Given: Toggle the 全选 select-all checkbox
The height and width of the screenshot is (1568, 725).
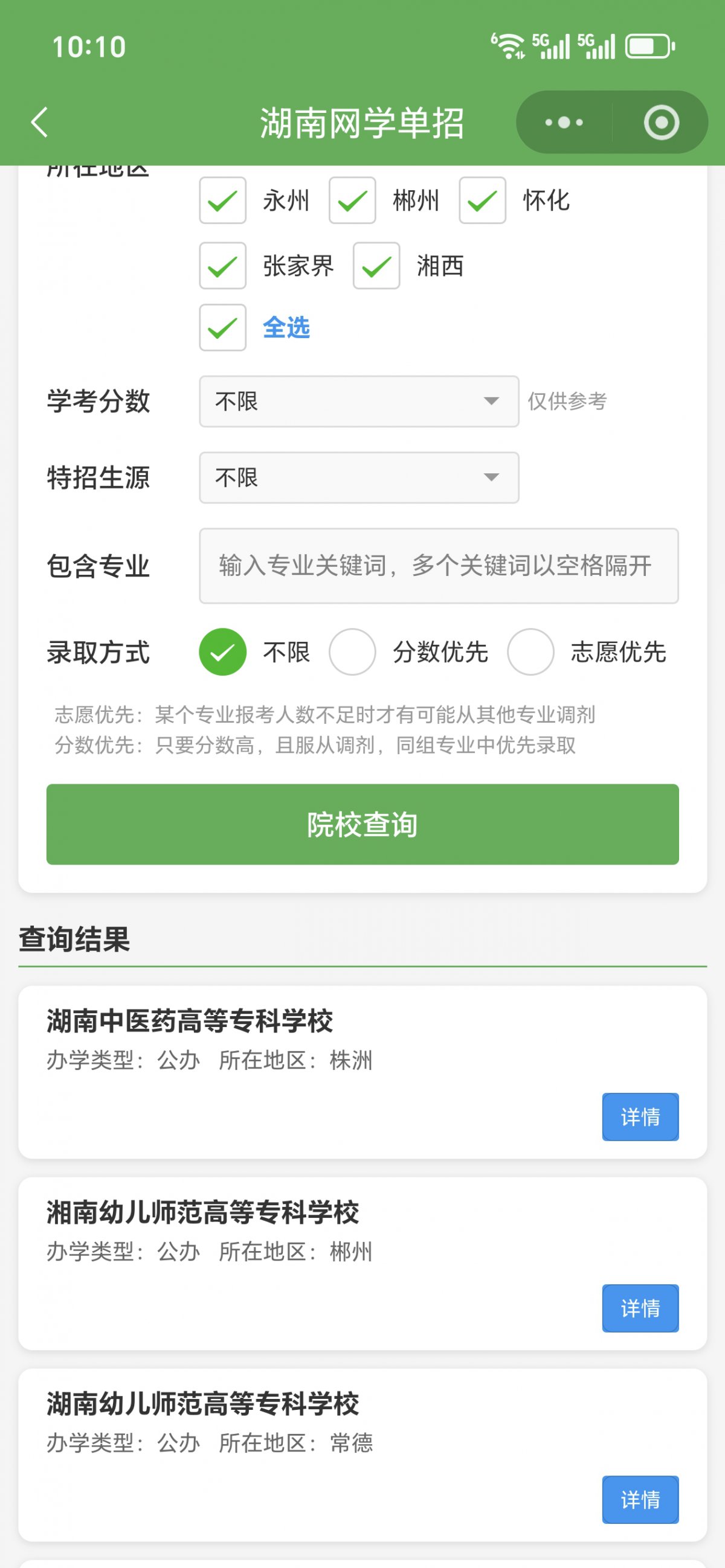Looking at the screenshot, I should (222, 327).
